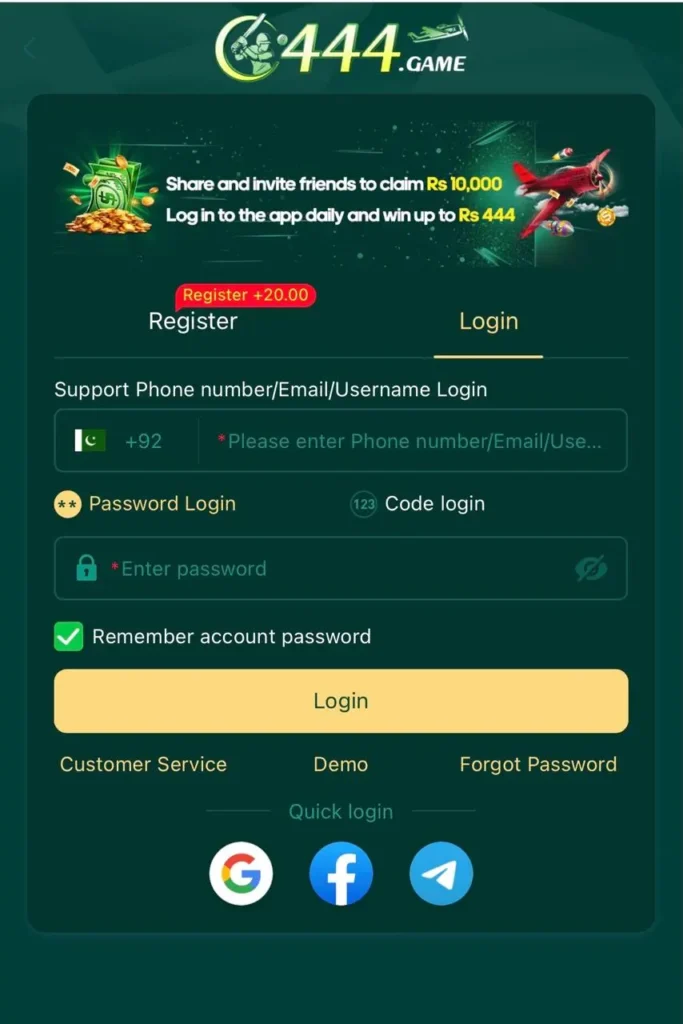Image resolution: width=683 pixels, height=1024 pixels.
Task: Sign in quickly with Facebook
Action: (x=341, y=874)
